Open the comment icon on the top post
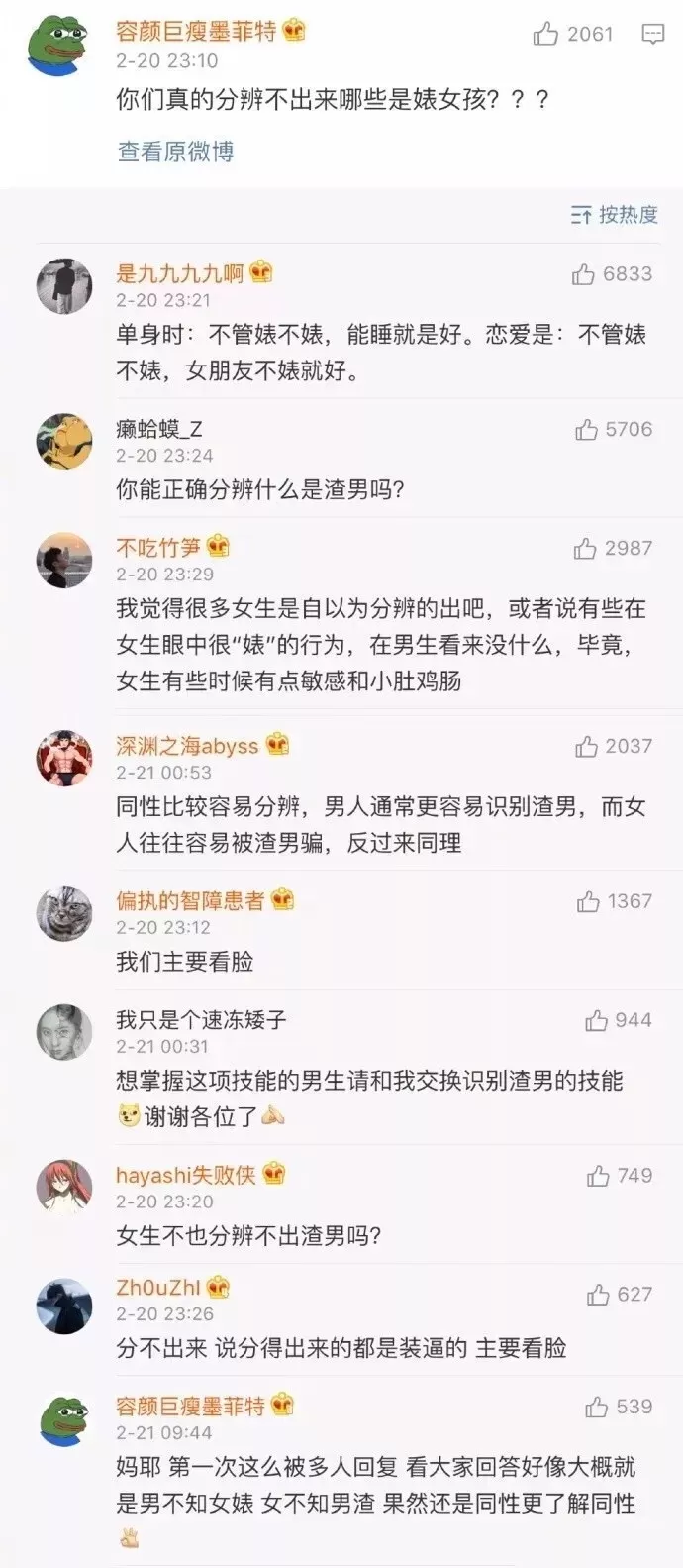Image resolution: width=683 pixels, height=1568 pixels. 653,35
